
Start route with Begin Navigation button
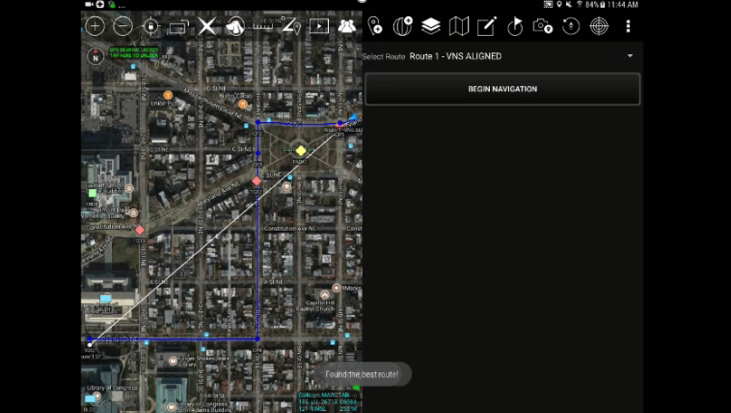[x=502, y=89]
